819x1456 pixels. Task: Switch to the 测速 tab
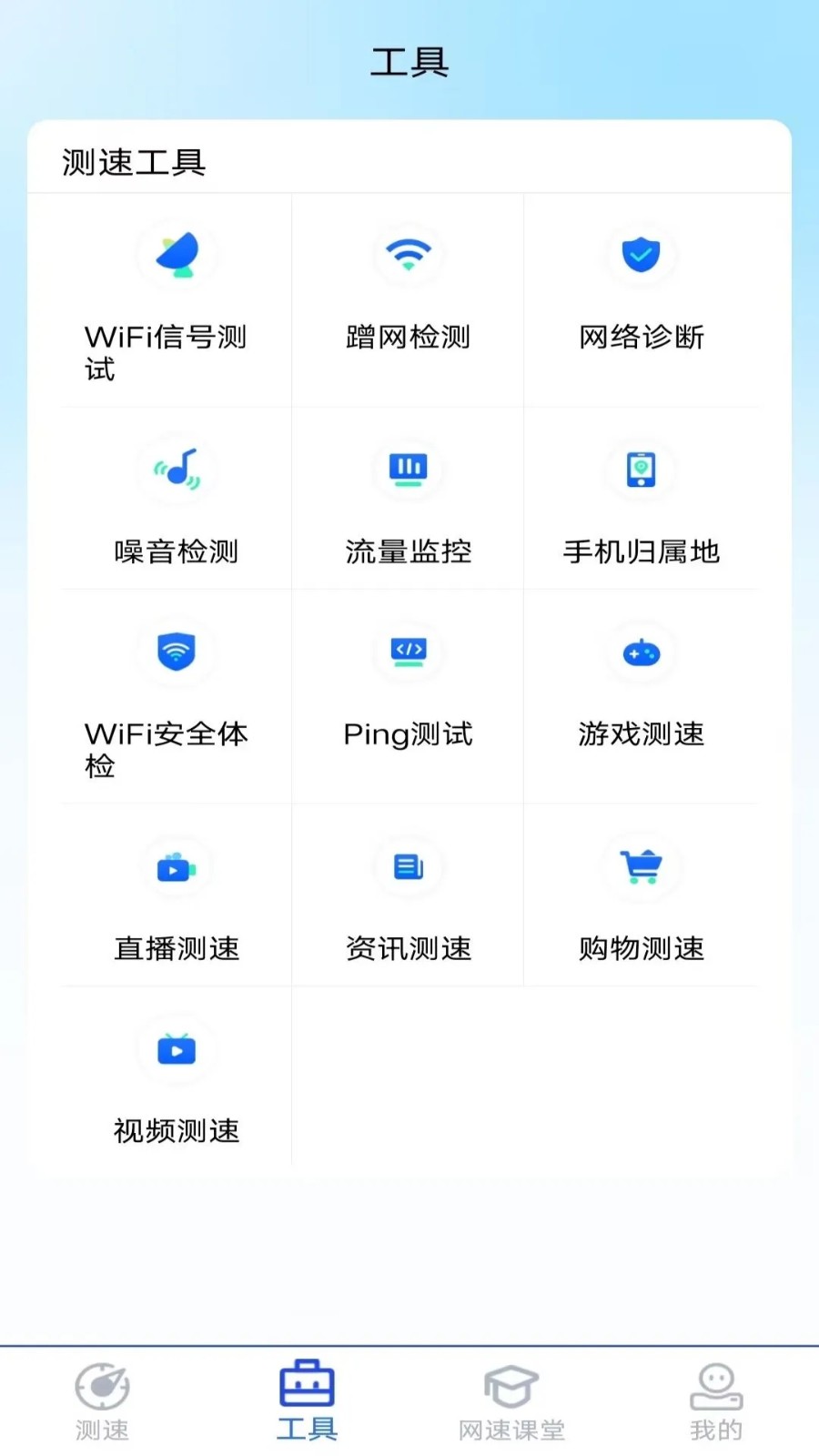(x=102, y=1401)
